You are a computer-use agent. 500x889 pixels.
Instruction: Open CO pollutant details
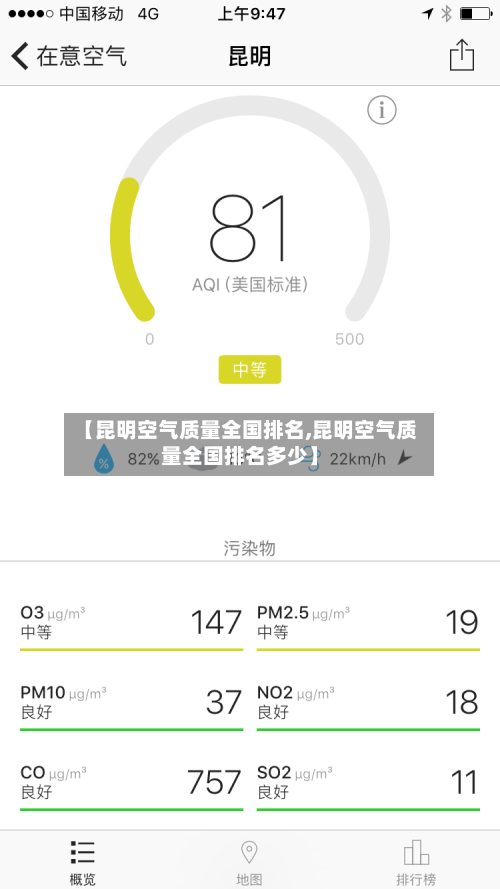click(132, 786)
